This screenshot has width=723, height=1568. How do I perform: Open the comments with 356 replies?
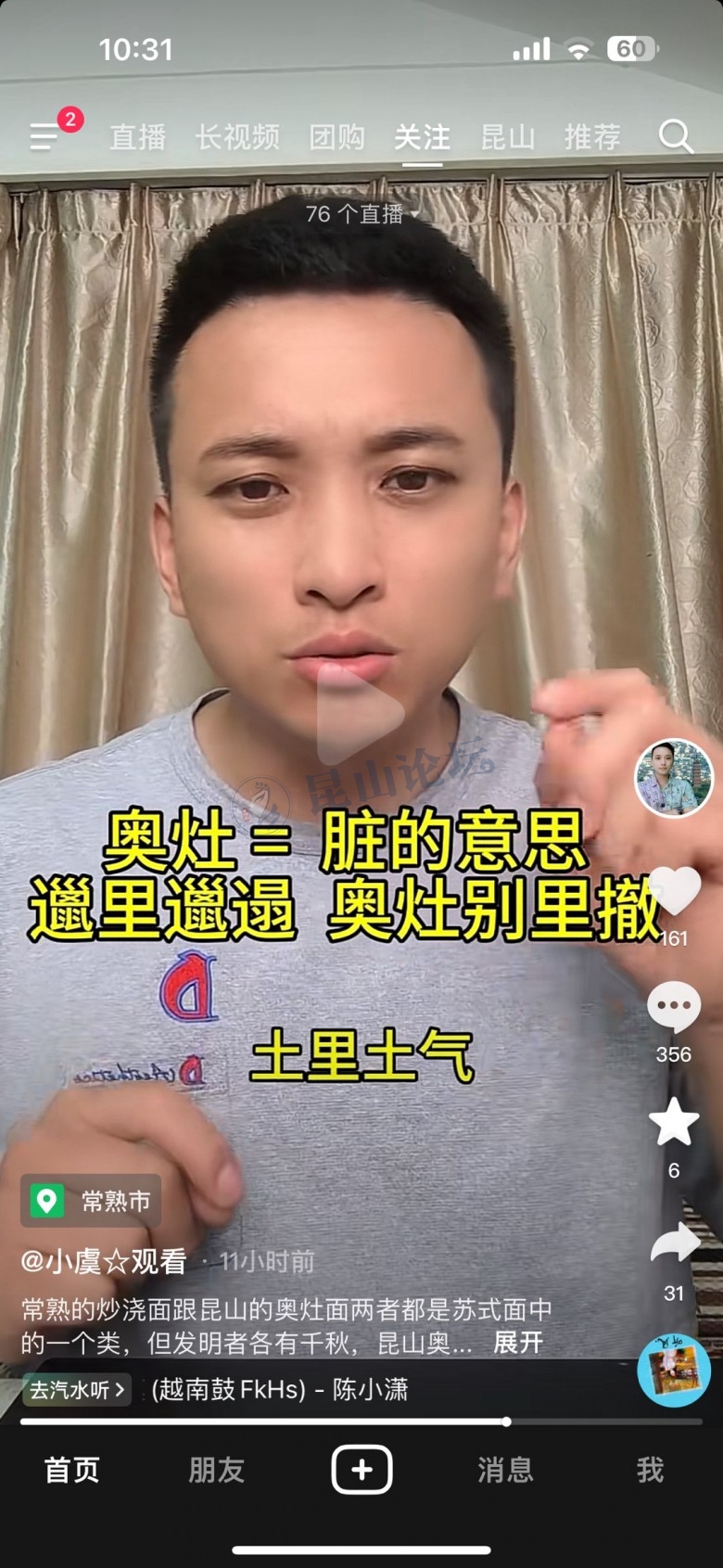point(674,1007)
